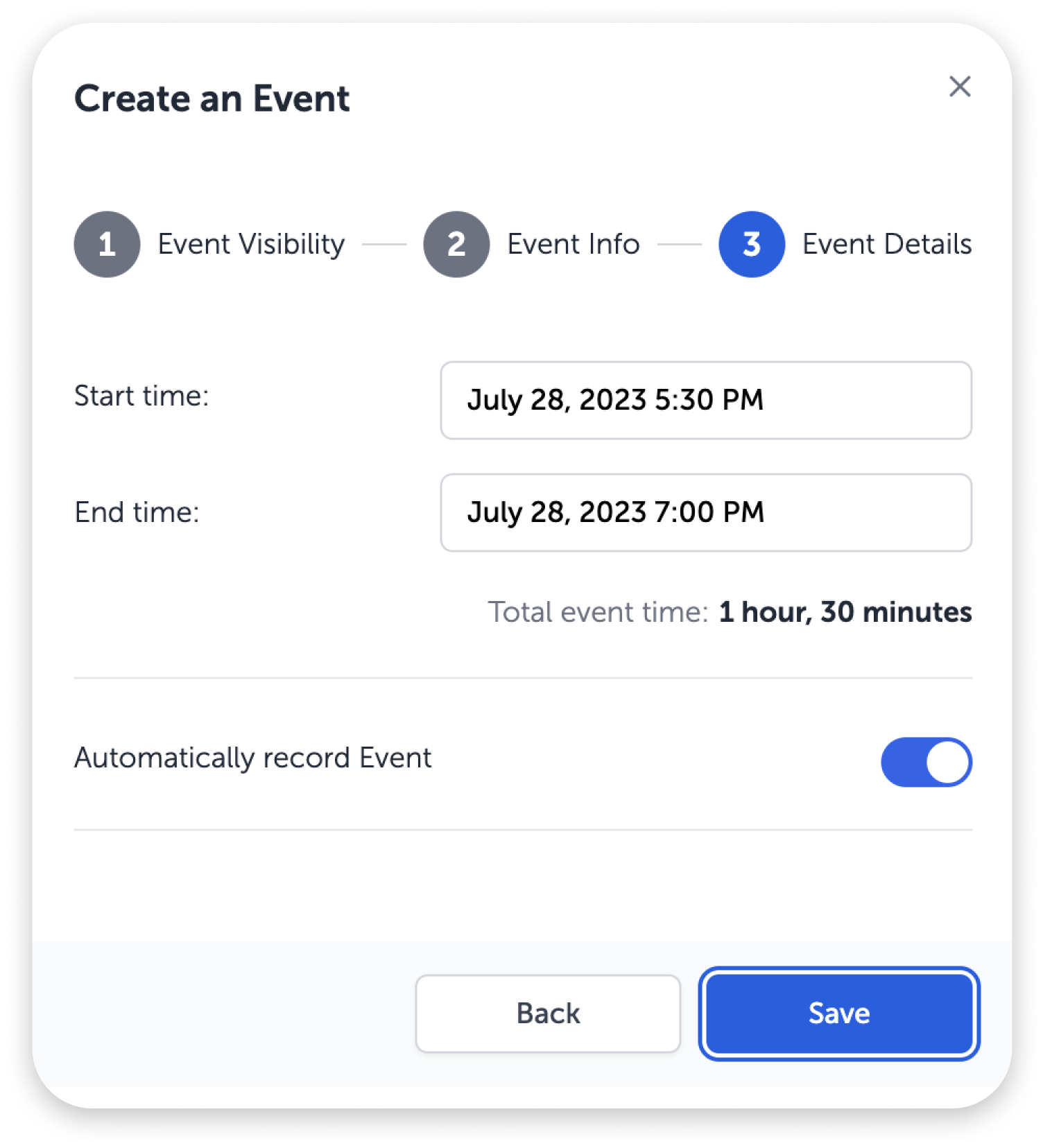
Task: Edit the Start time field
Action: 705,400
